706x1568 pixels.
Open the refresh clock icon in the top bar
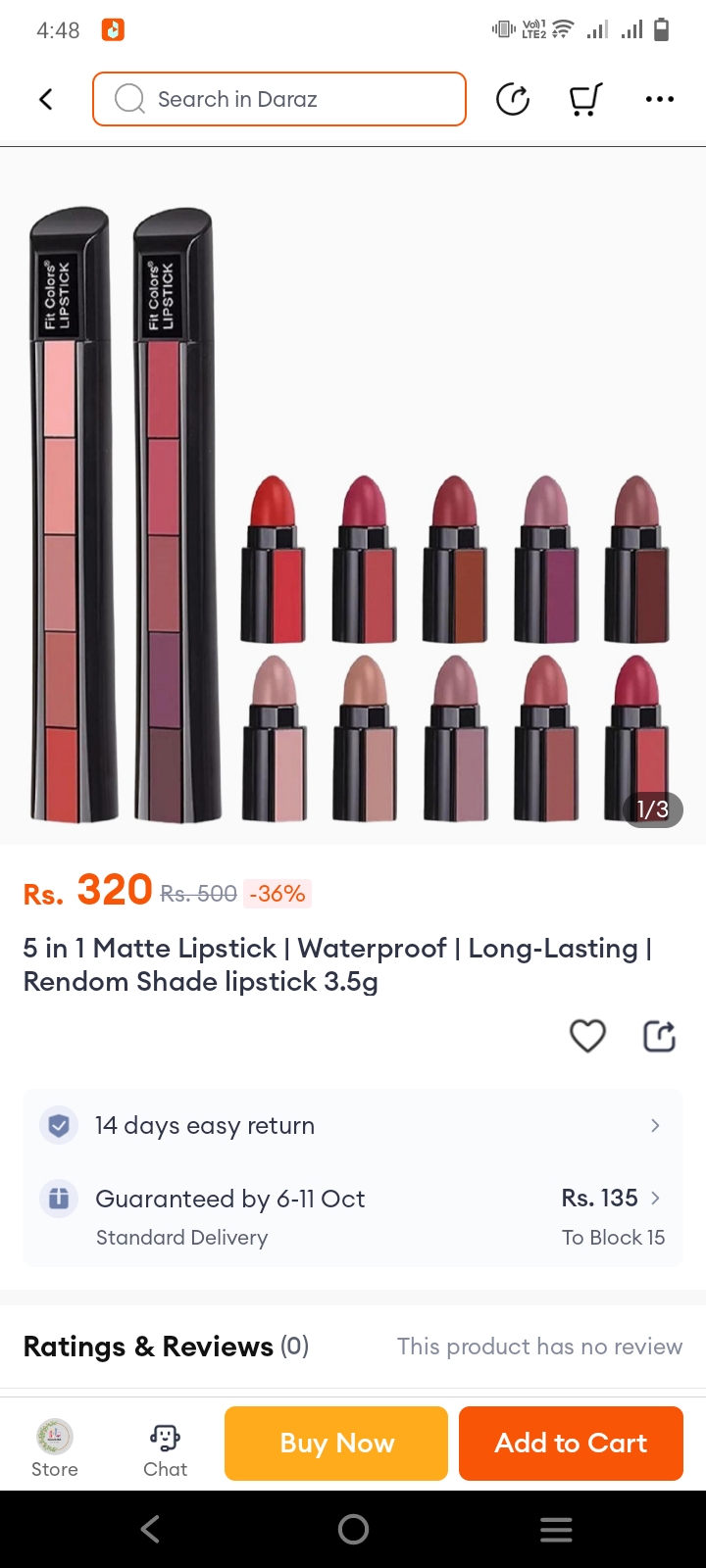pyautogui.click(x=513, y=99)
